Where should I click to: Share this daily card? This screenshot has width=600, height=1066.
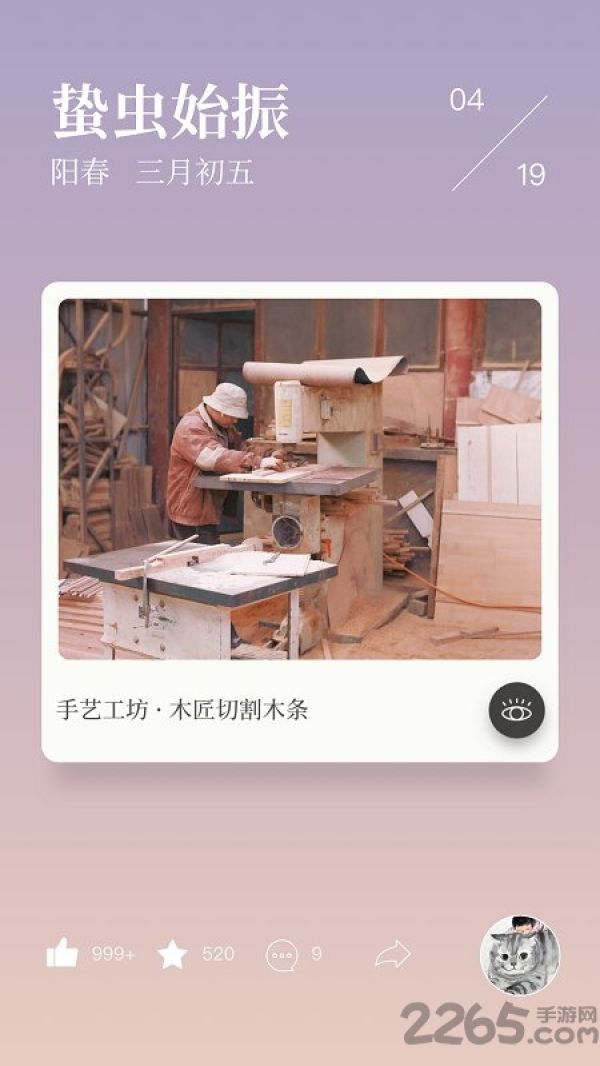click(x=393, y=954)
